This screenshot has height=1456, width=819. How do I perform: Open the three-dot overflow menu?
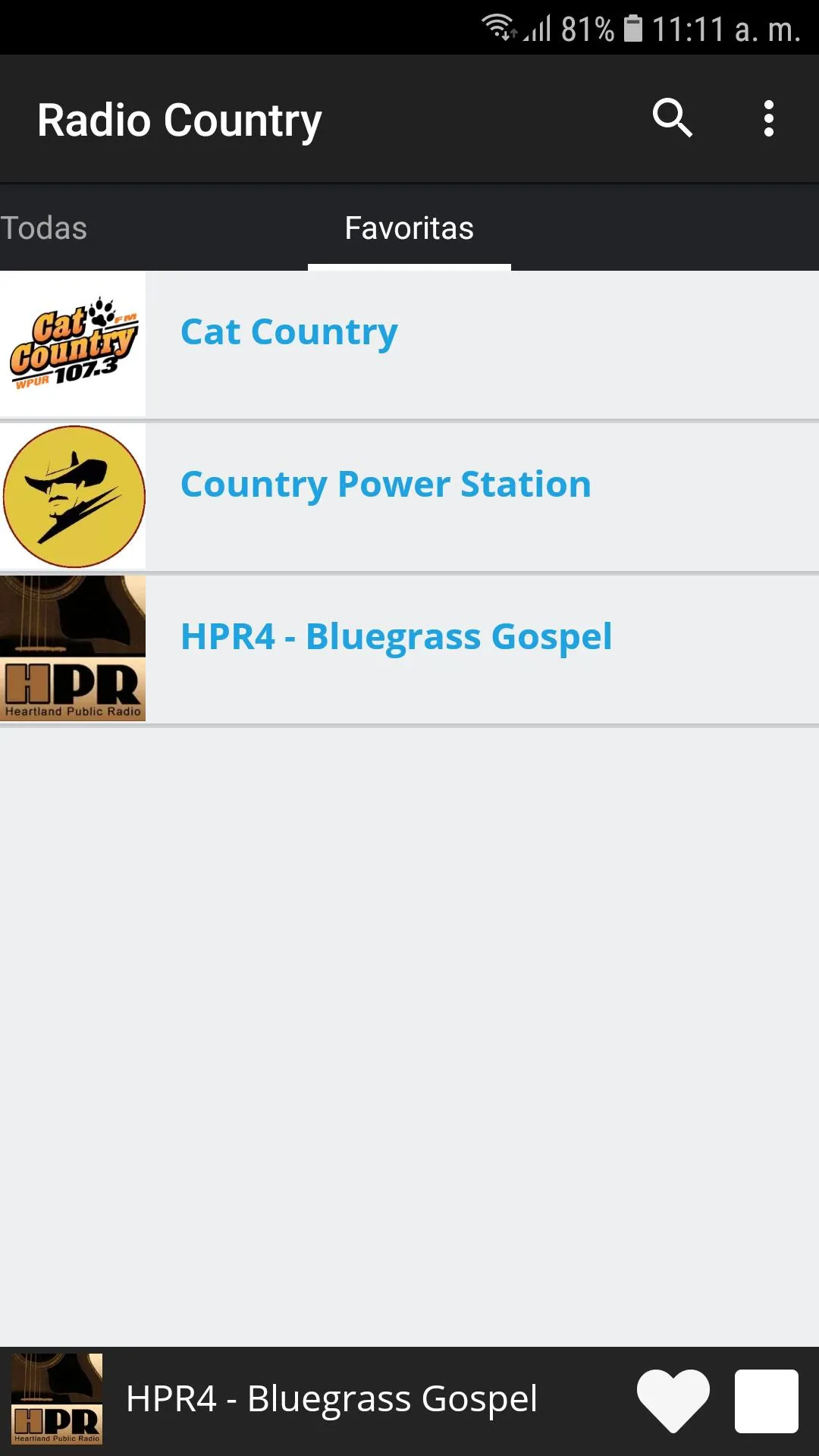[769, 119]
